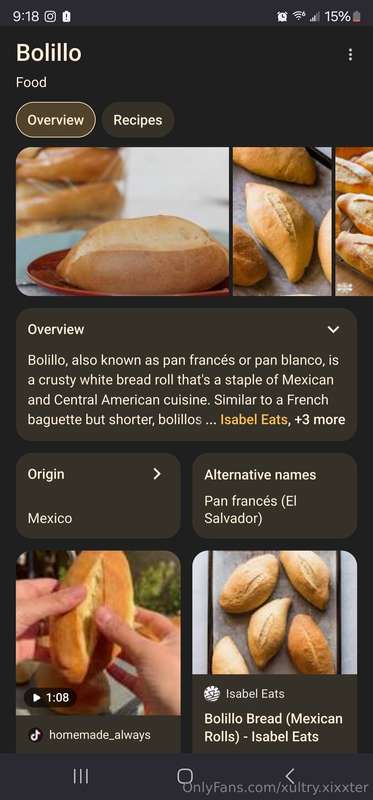Switch to the Recipes tab

pyautogui.click(x=138, y=120)
